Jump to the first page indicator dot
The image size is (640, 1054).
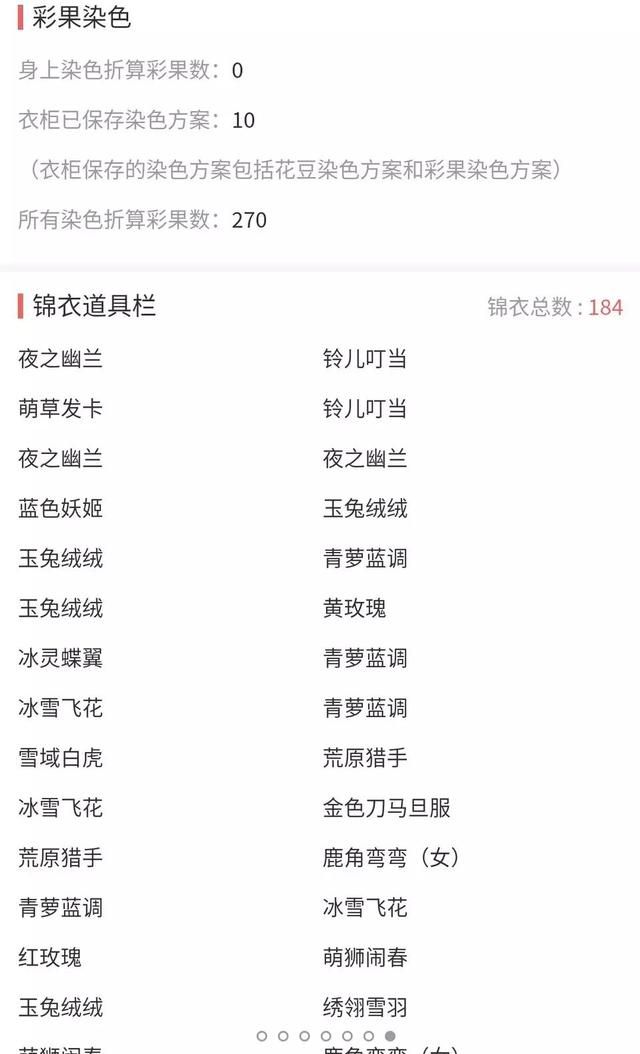point(262,1036)
